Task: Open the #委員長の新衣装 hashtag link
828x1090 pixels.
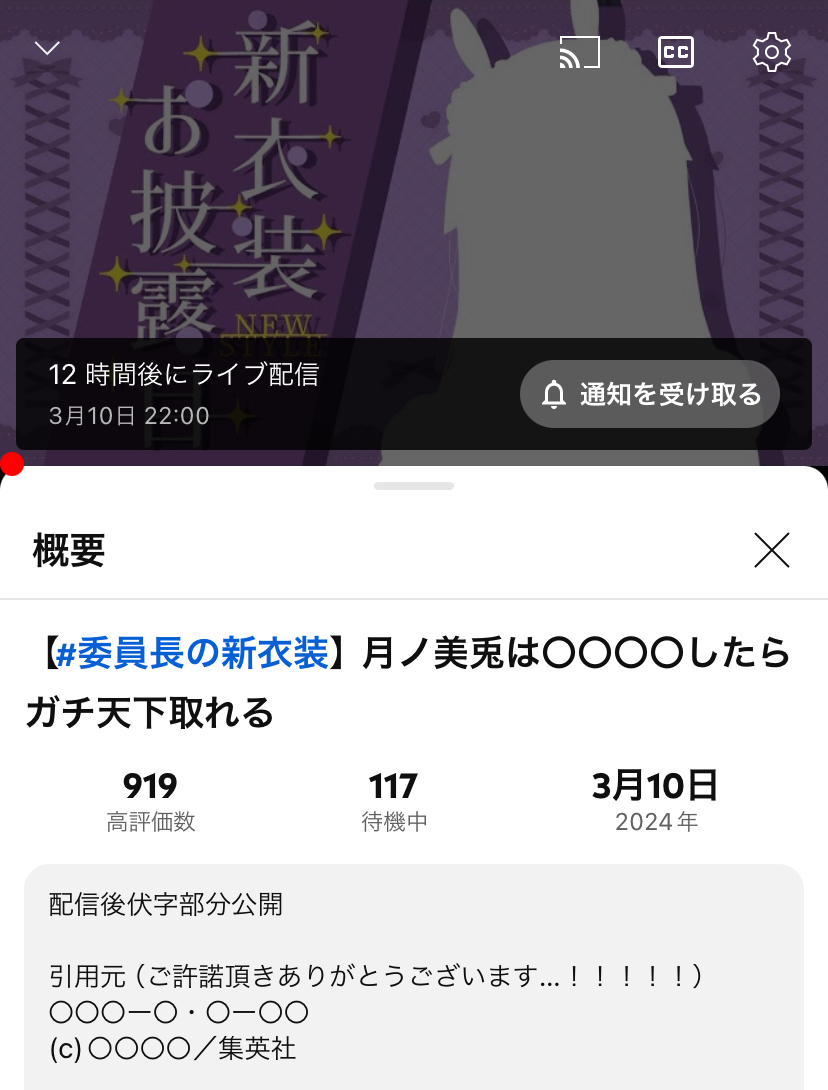Action: [x=193, y=655]
